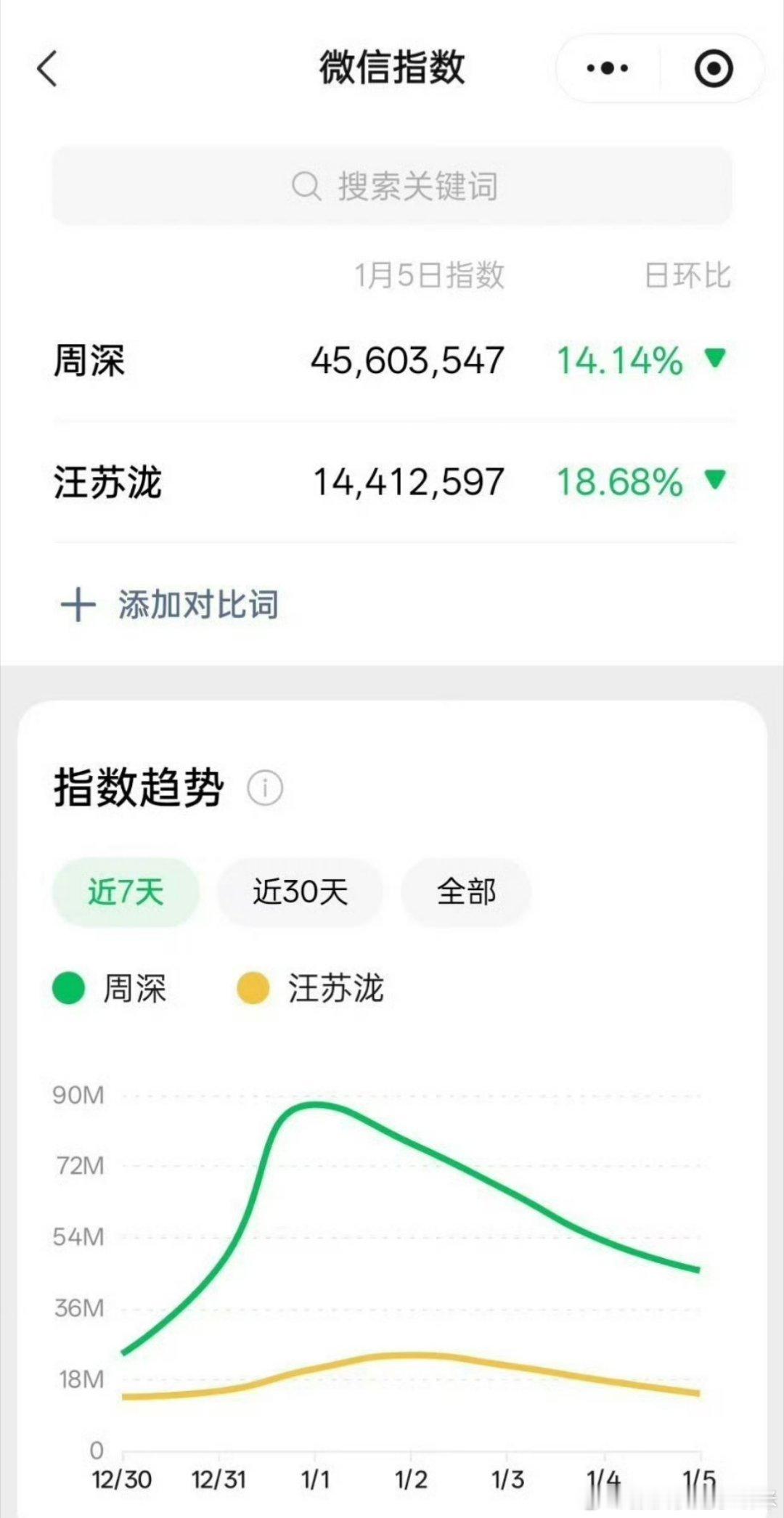
Task: Switch to the 近30天 tab
Action: pyautogui.click(x=299, y=891)
